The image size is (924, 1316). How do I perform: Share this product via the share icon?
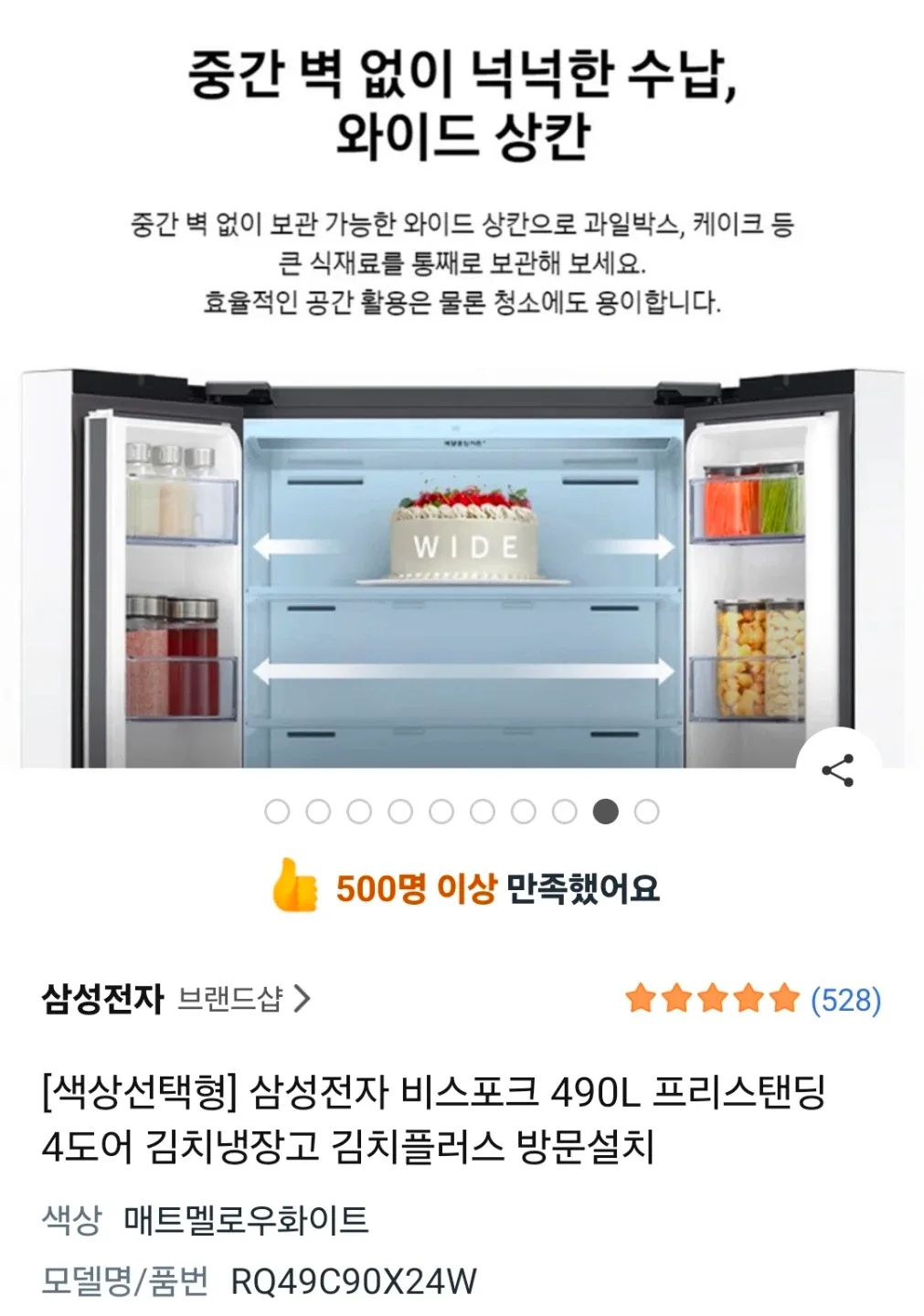point(838,770)
